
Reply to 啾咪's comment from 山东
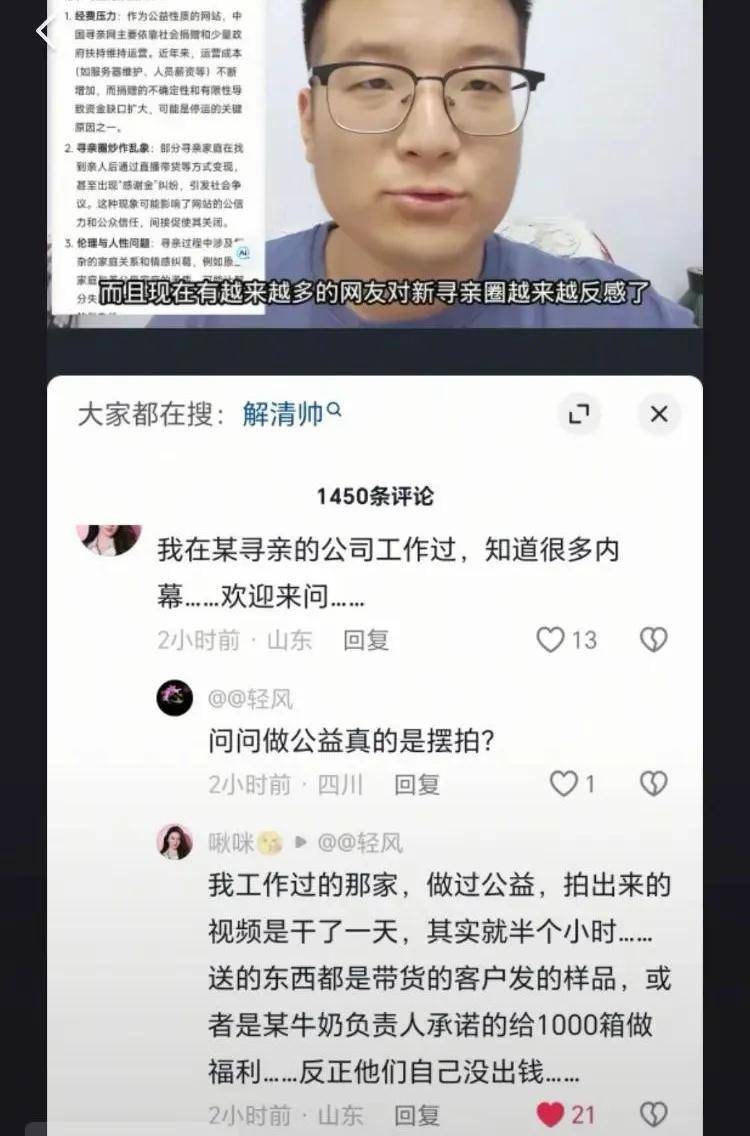(x=417, y=1114)
